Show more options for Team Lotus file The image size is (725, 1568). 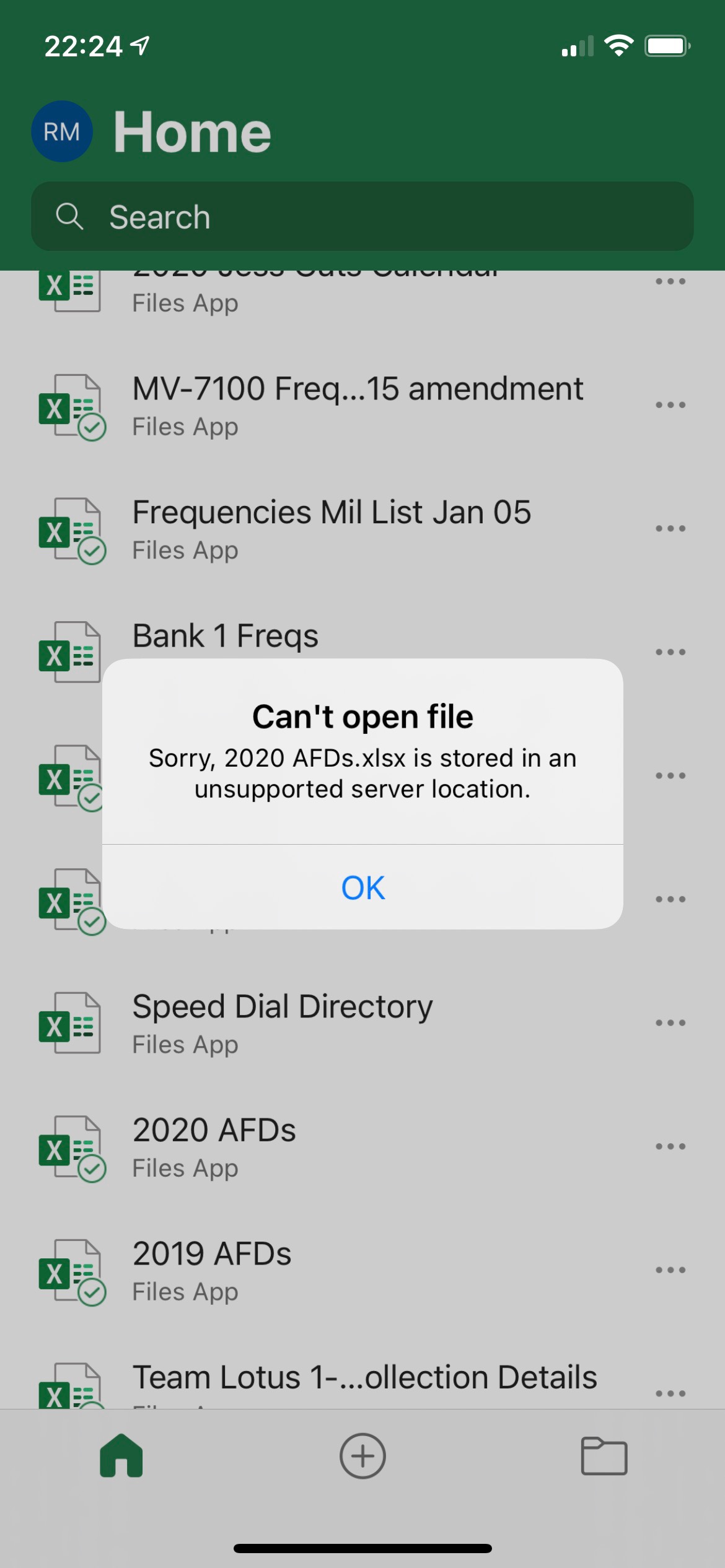coord(670,1393)
